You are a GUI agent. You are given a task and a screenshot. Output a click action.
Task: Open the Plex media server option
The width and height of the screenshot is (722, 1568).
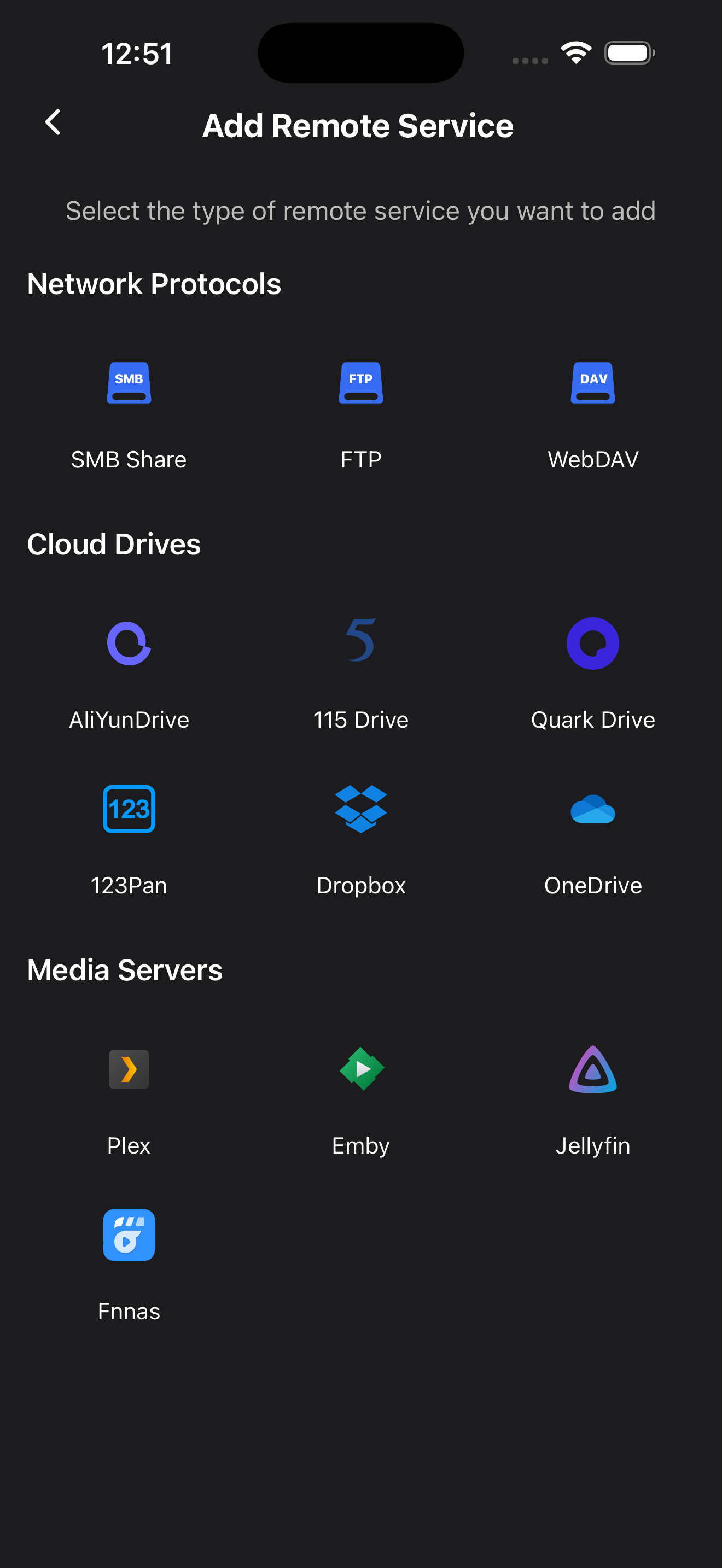click(129, 1069)
